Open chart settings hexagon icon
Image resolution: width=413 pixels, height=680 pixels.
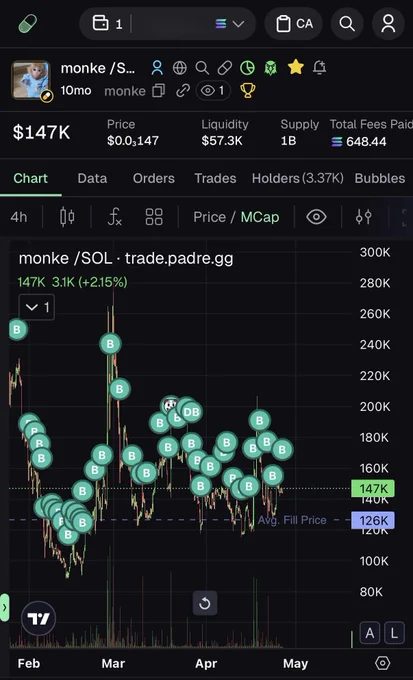[x=382, y=663]
